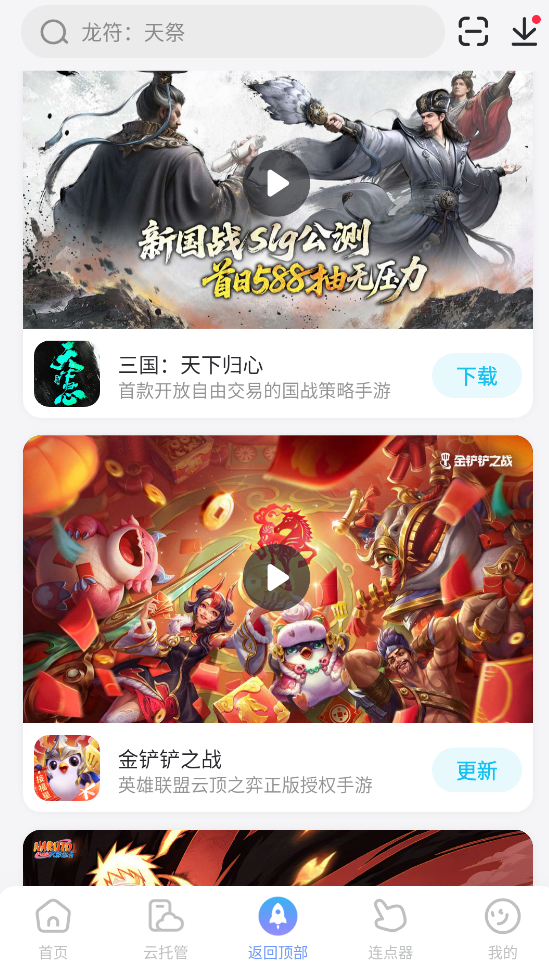Switch to the 连点器 tab
Screen dimensions: 549x973
[390, 929]
